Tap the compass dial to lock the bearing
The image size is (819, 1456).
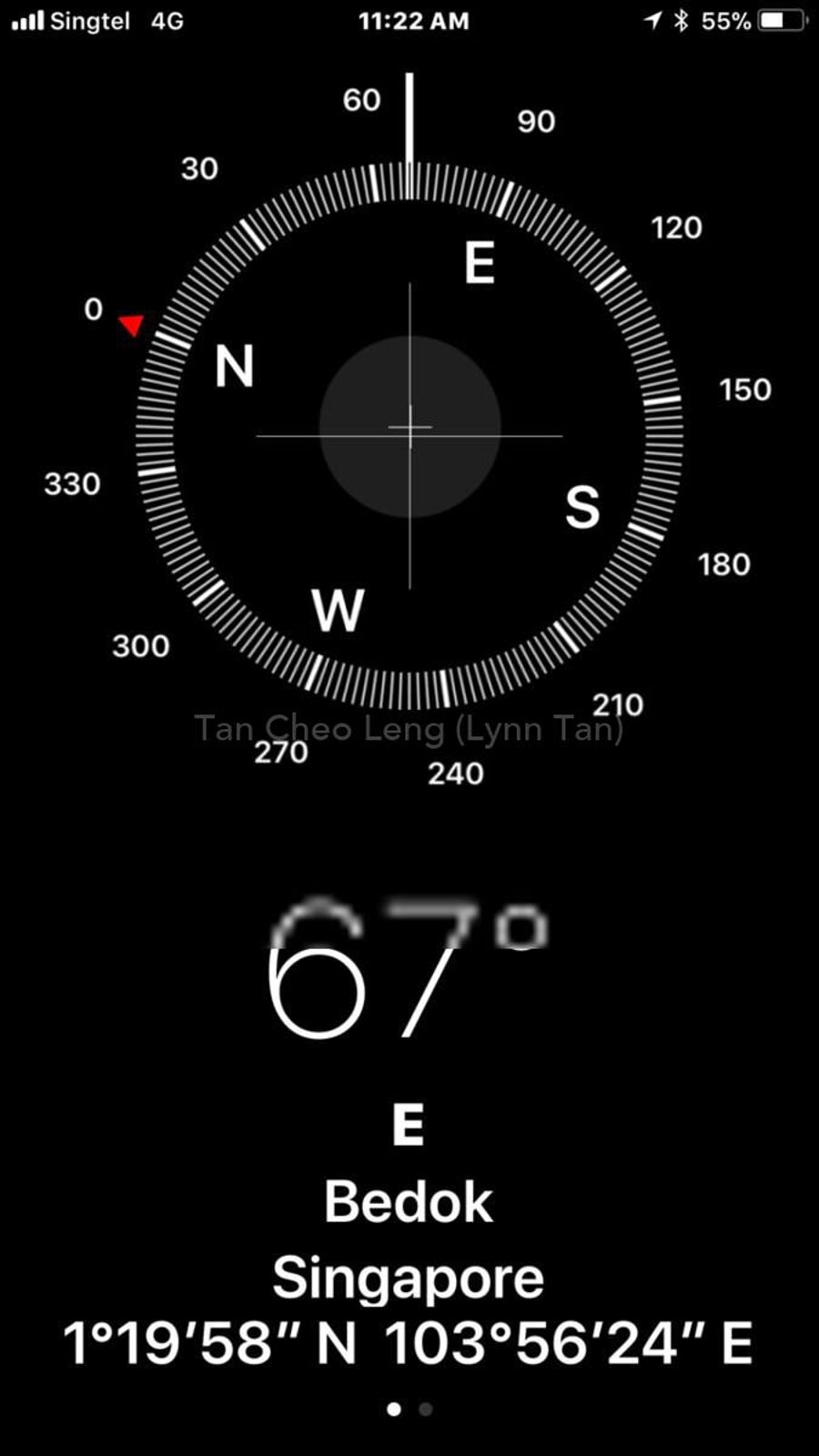pos(409,428)
